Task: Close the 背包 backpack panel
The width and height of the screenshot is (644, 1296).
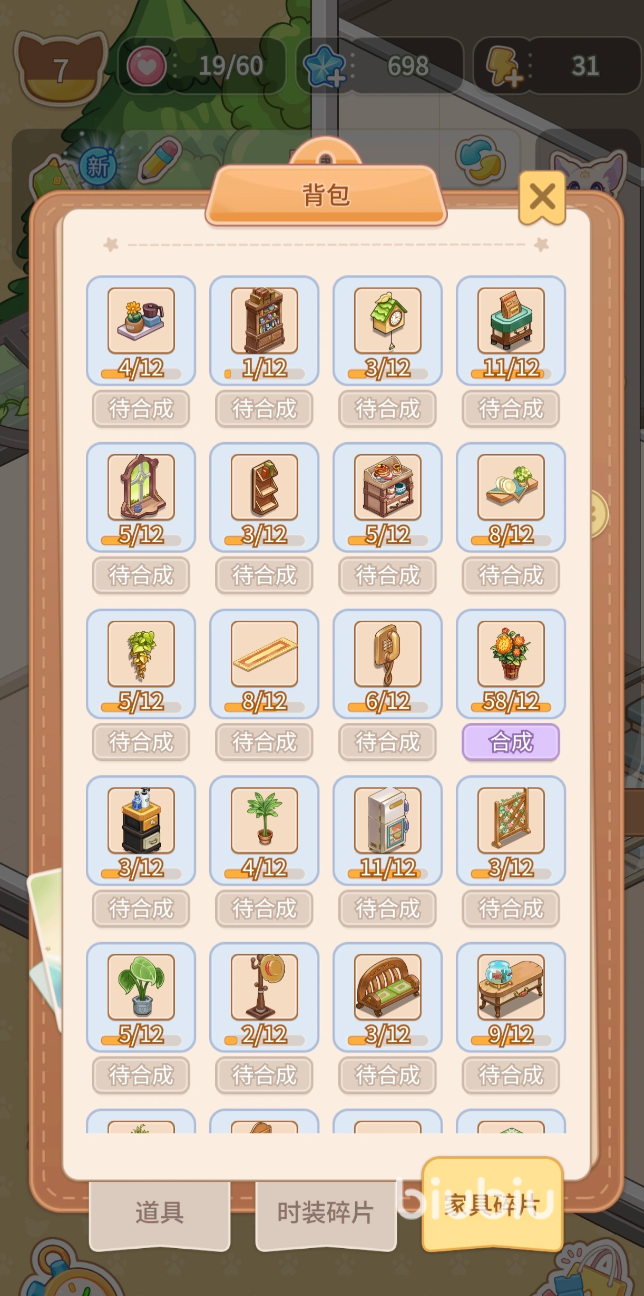Action: 541,197
